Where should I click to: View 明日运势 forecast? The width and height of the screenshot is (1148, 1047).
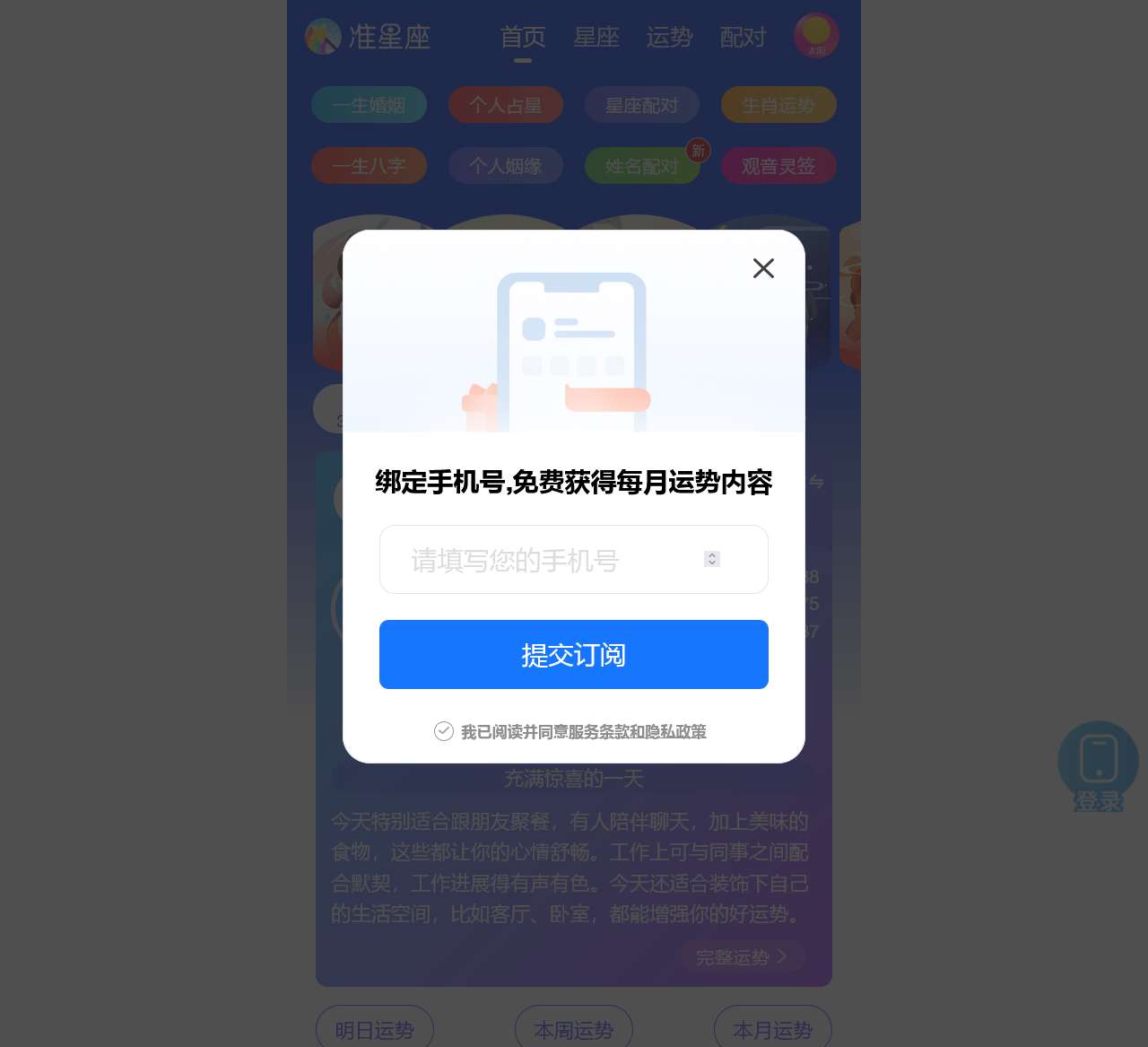[x=375, y=1030]
